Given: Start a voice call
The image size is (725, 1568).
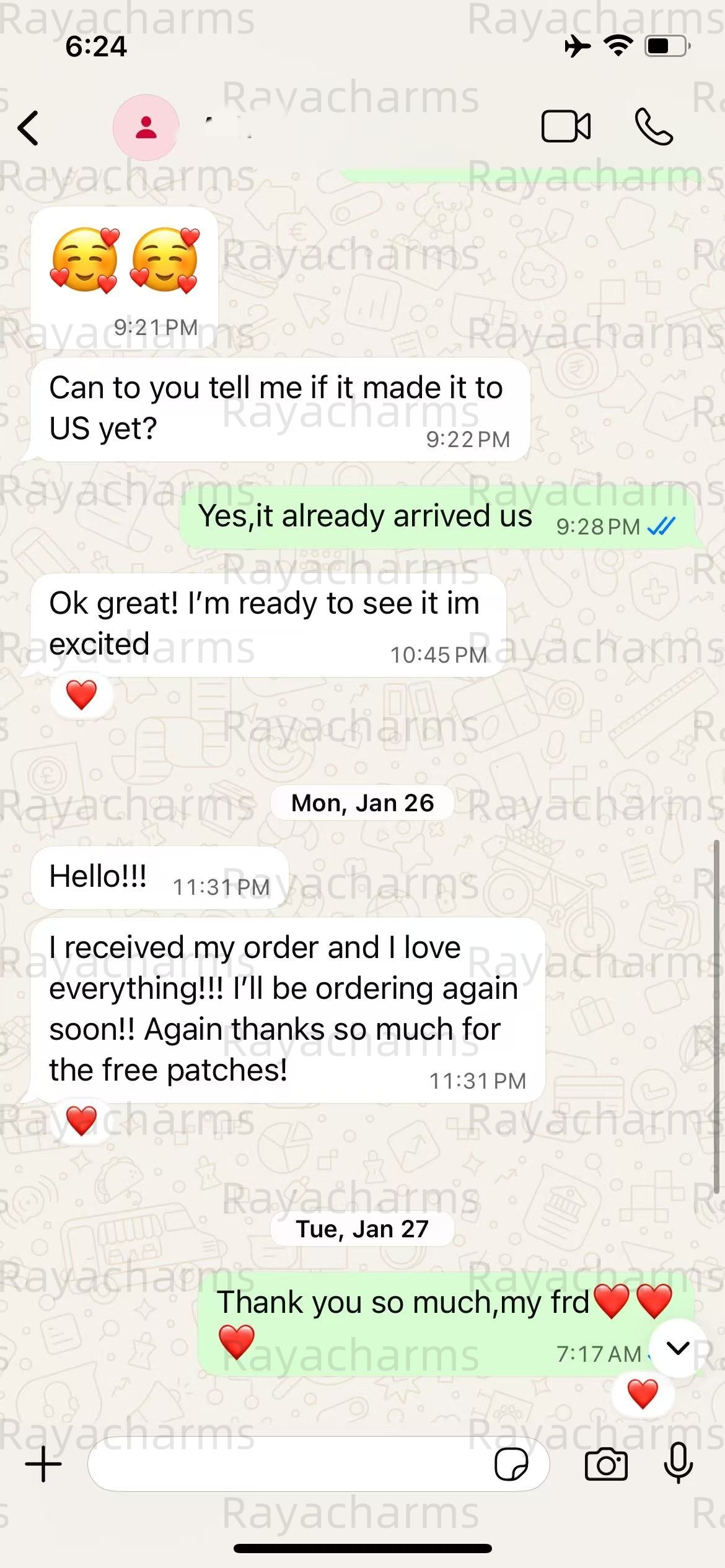Looking at the screenshot, I should [654, 127].
